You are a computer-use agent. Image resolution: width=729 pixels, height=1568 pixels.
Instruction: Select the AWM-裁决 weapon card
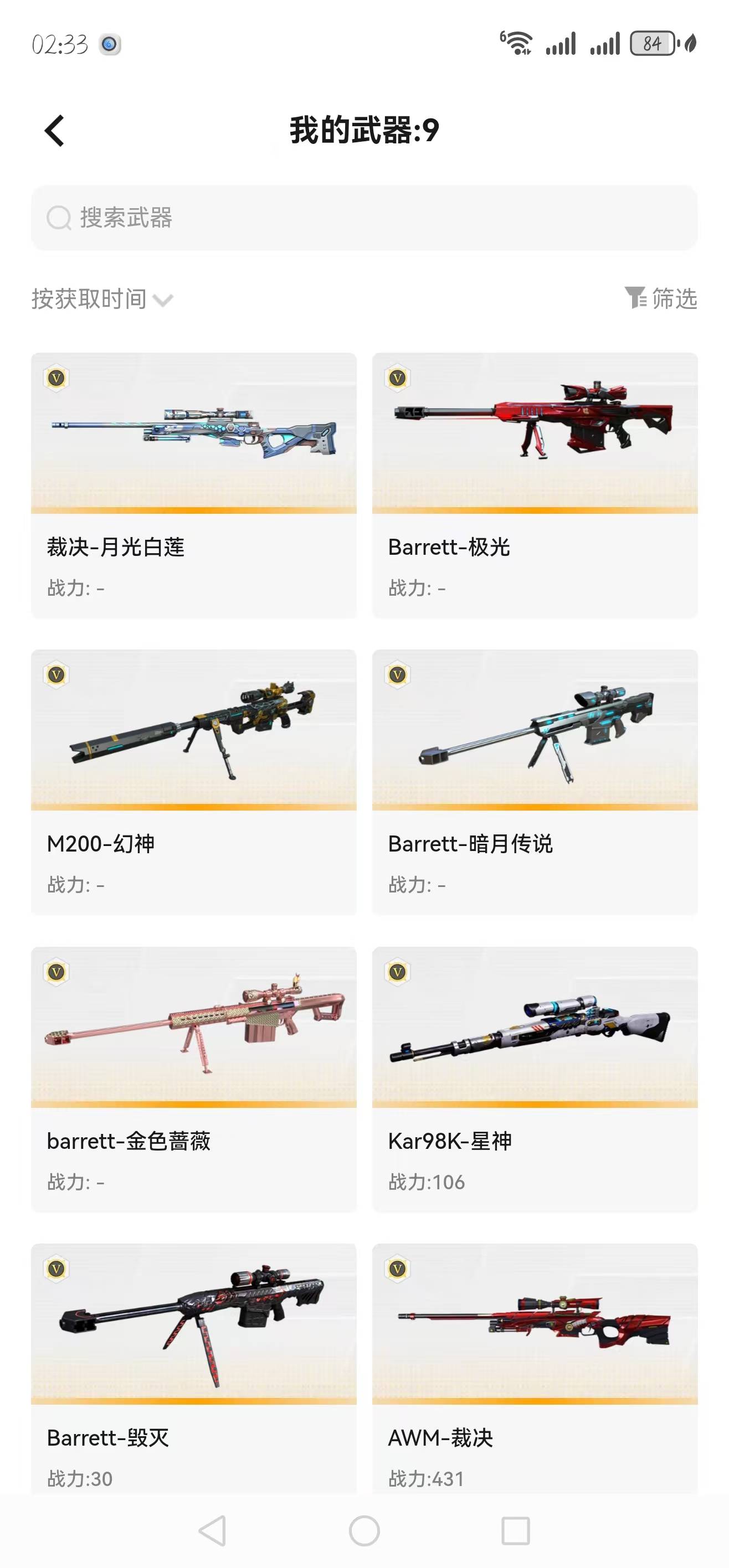[x=535, y=1368]
